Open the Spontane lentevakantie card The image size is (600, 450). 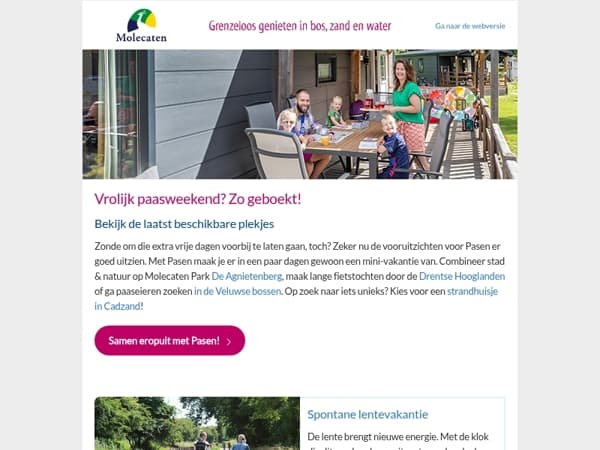pyautogui.click(x=300, y=424)
